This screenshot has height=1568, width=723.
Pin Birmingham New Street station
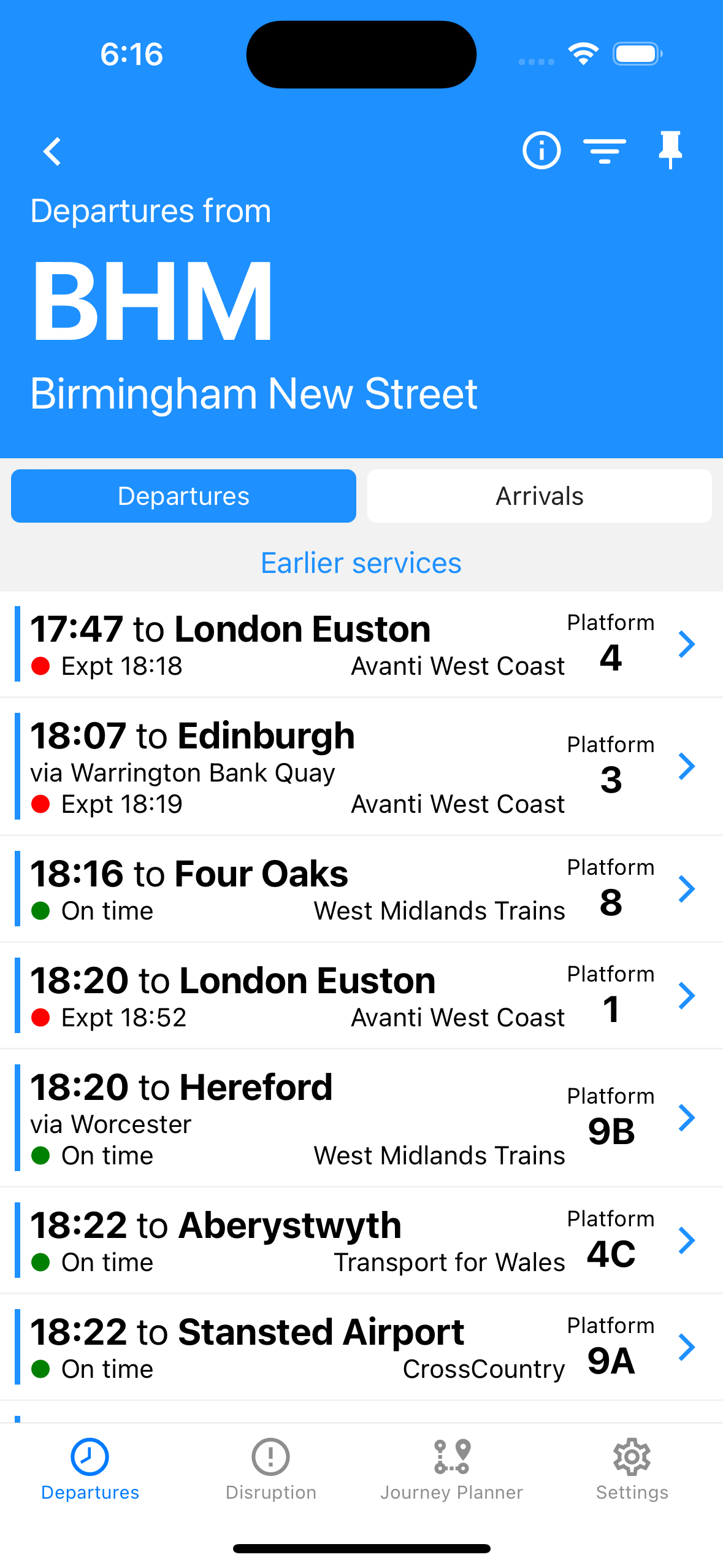pos(670,150)
